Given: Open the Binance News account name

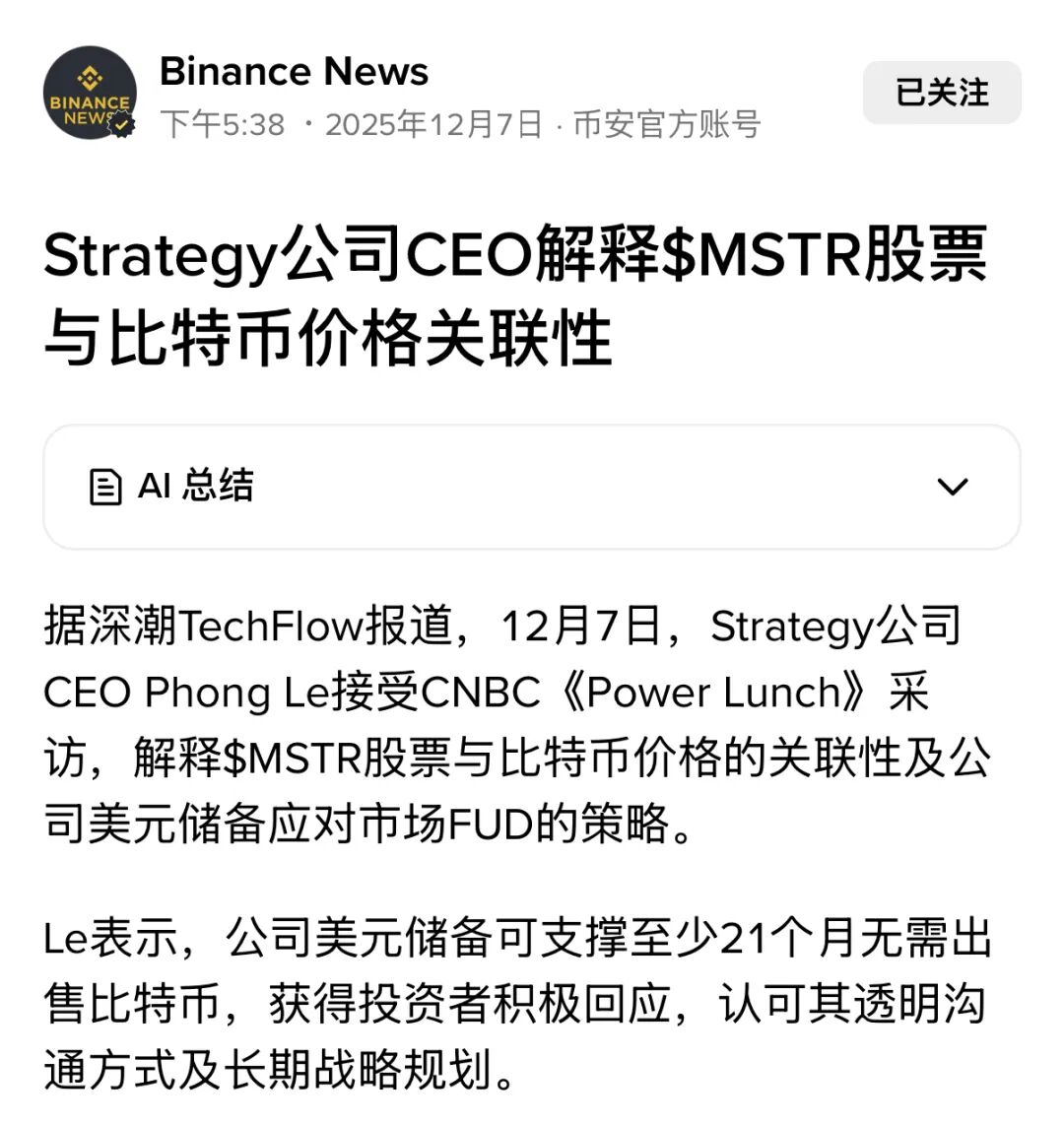Looking at the screenshot, I should [294, 71].
